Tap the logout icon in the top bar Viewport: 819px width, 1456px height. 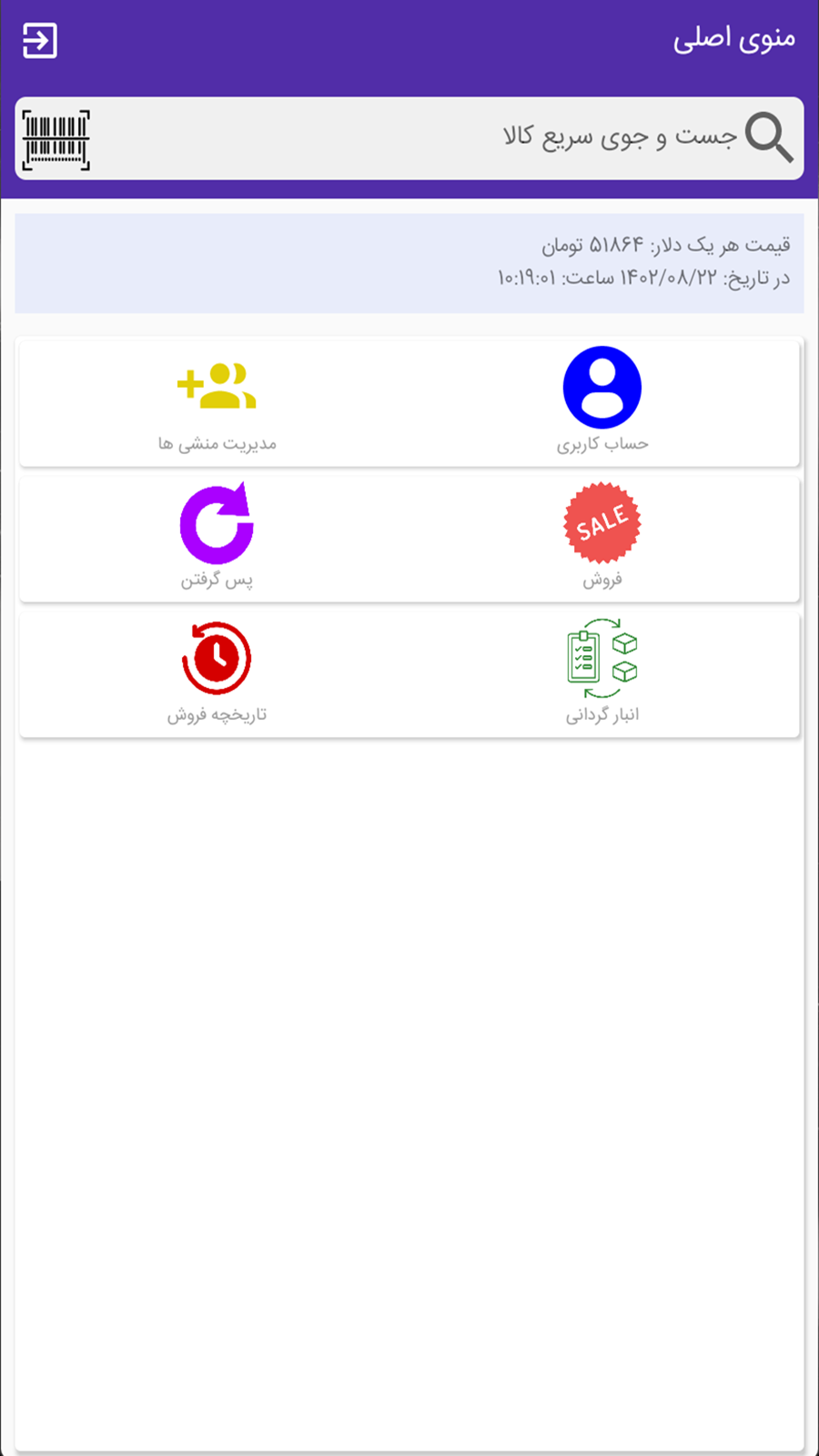(x=40, y=41)
